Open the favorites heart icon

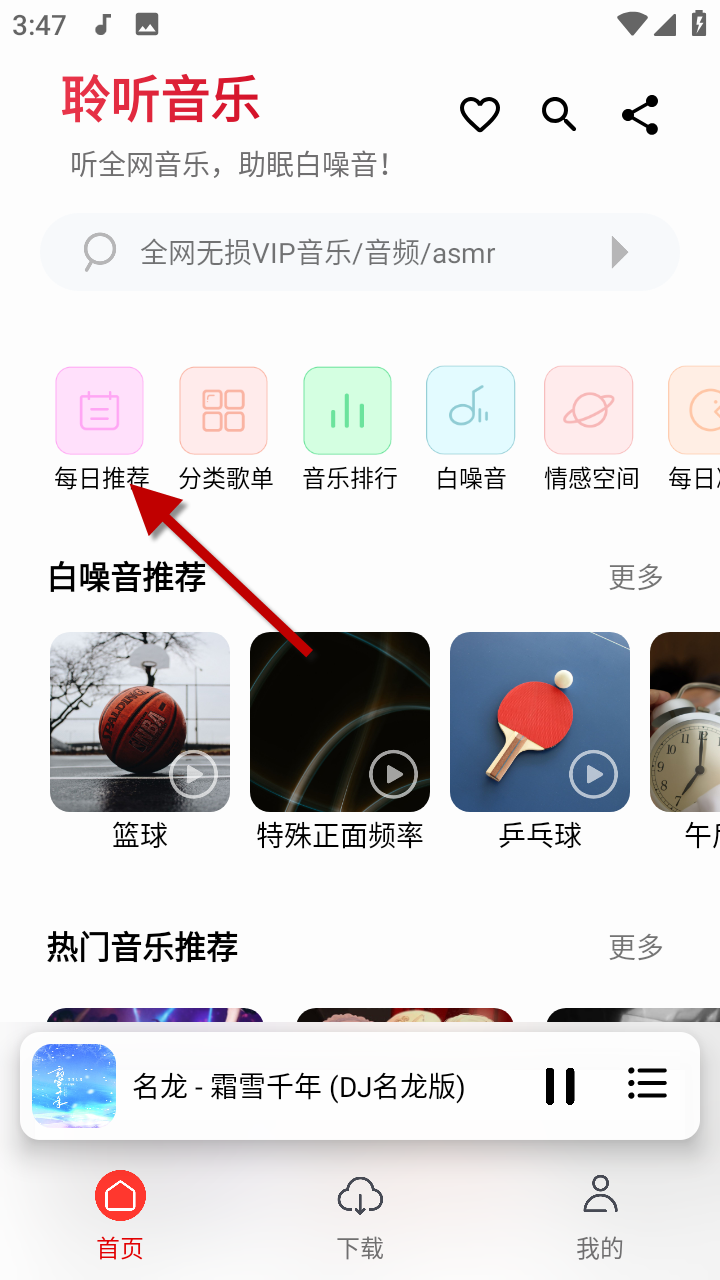[x=479, y=115]
